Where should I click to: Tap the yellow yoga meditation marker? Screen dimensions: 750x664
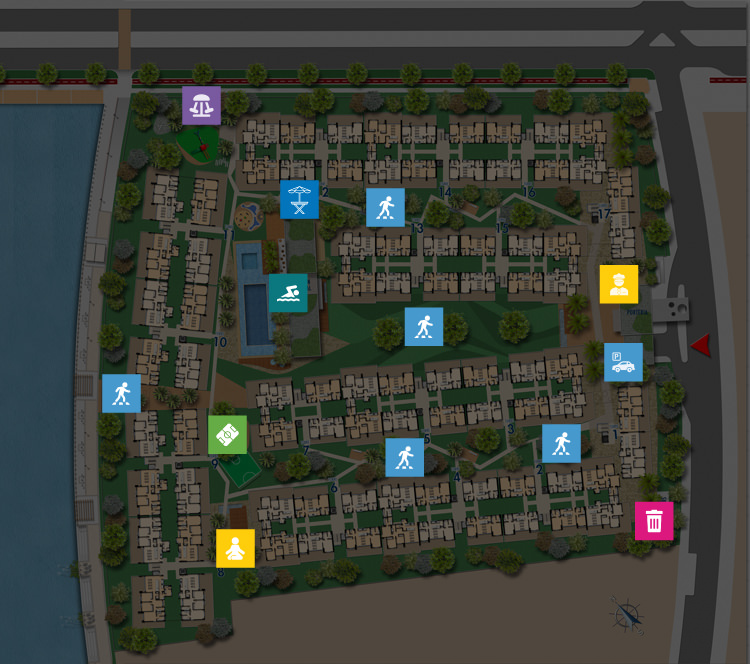tap(235, 548)
